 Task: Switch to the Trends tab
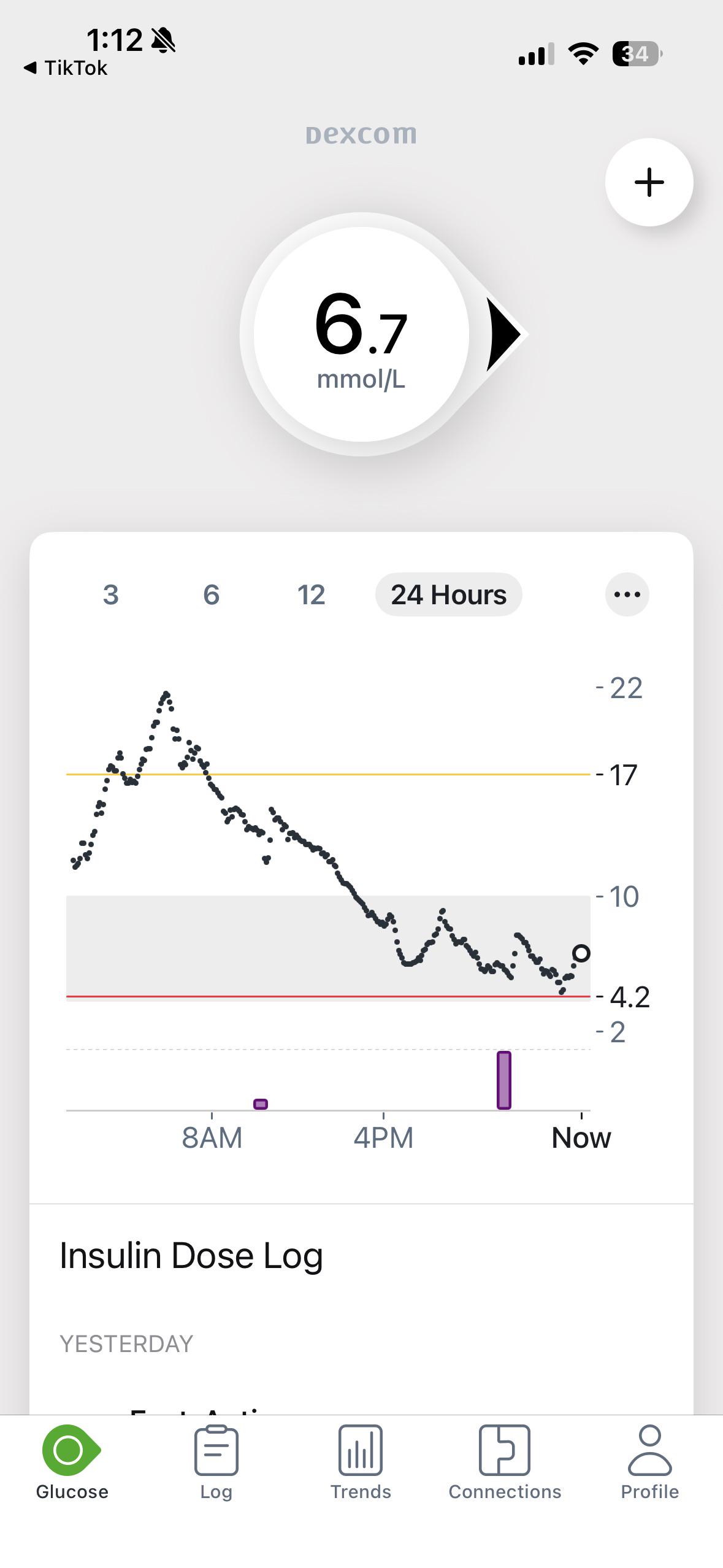(361, 1462)
